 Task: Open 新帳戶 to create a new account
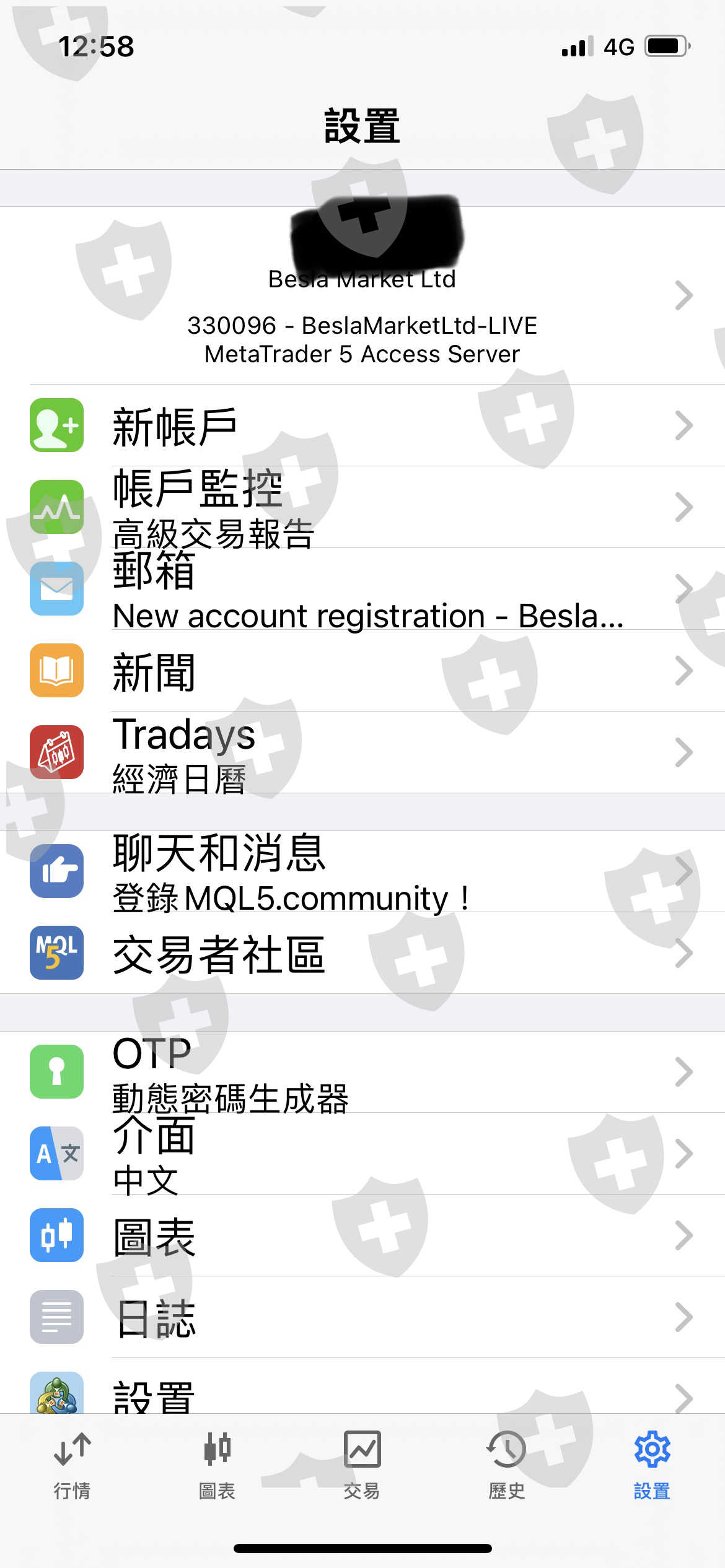pyautogui.click(x=362, y=425)
